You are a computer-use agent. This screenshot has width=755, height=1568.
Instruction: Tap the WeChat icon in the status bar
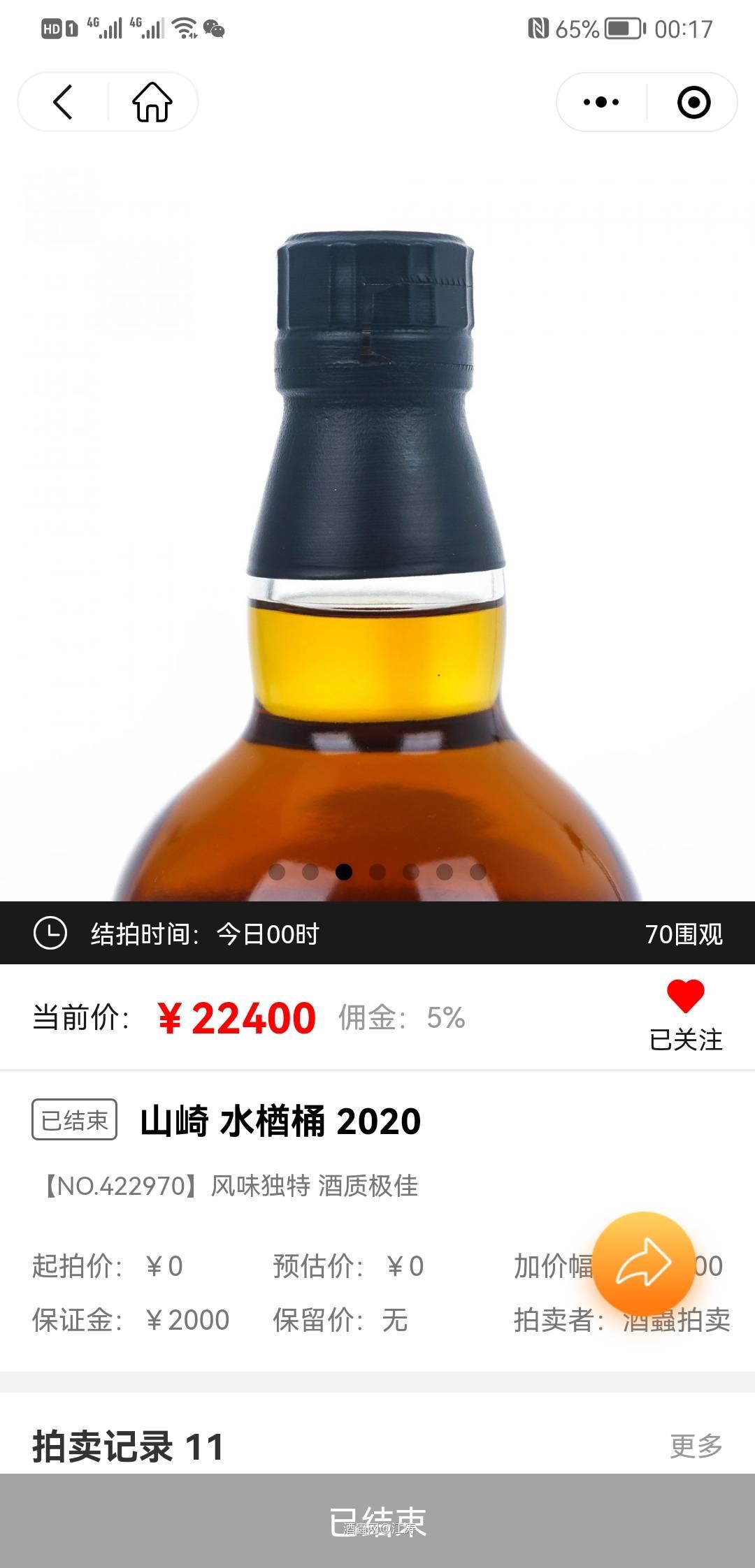pyautogui.click(x=215, y=29)
